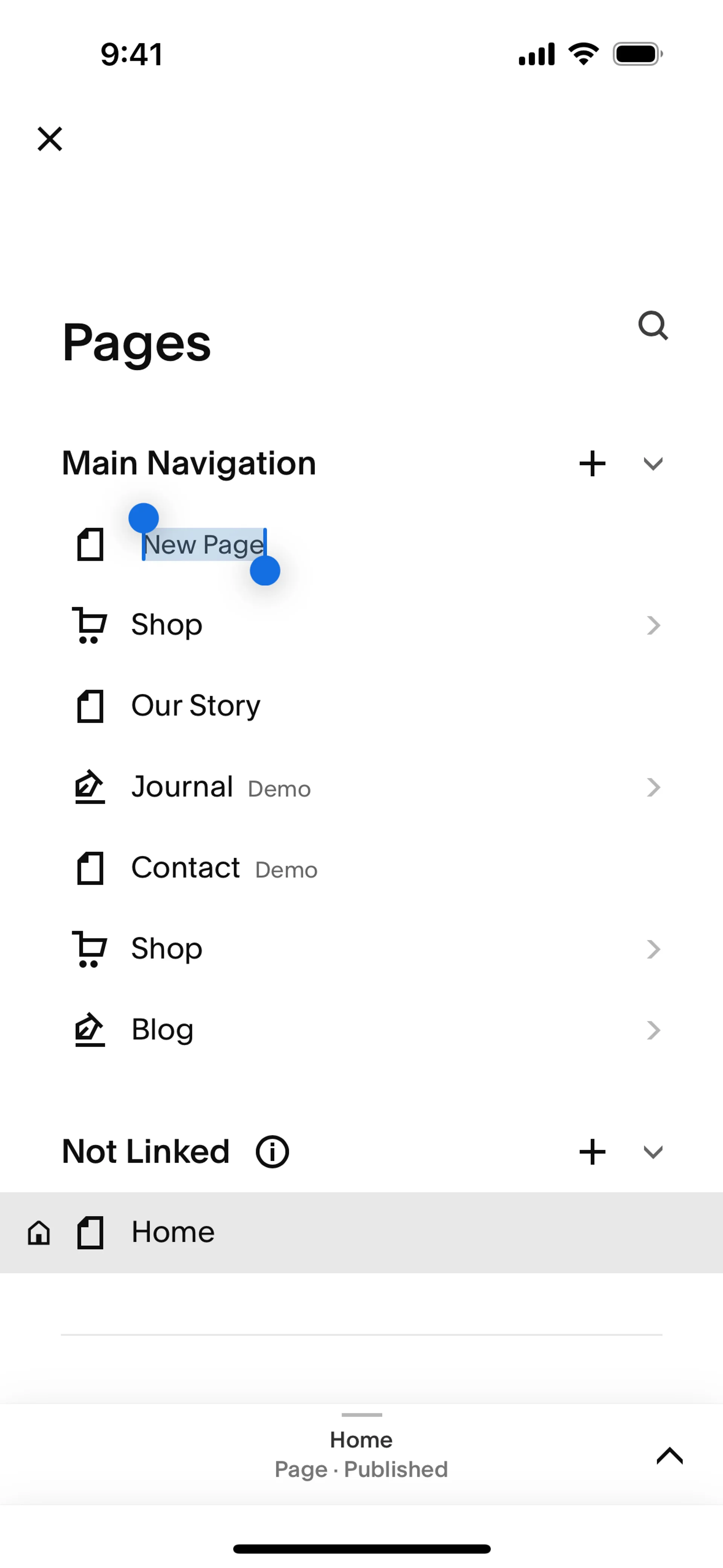Image resolution: width=723 pixels, height=1568 pixels.
Task: Open the Journal demo page
Action: [x=183, y=787]
